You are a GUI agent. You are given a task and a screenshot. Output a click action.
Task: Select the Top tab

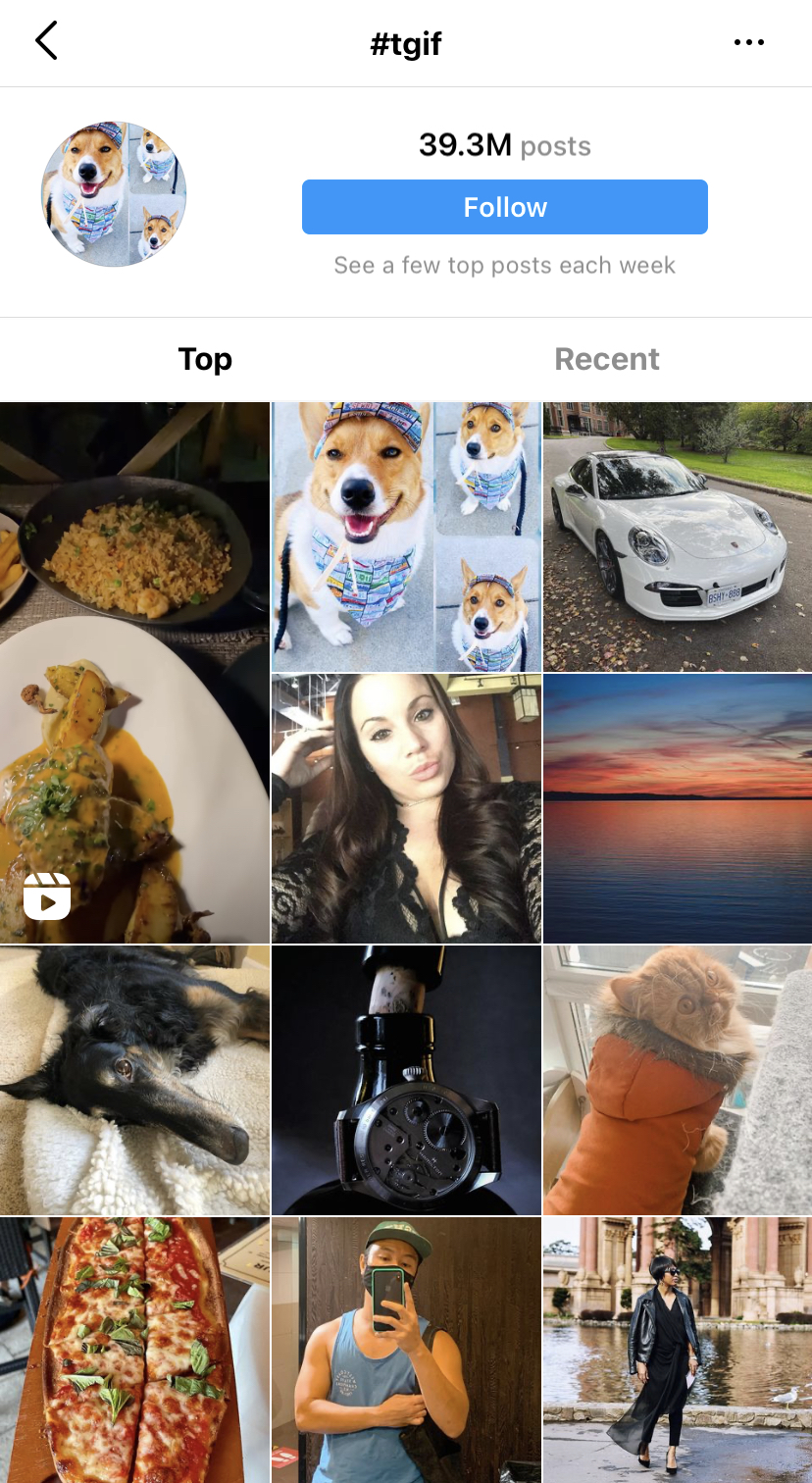205,359
